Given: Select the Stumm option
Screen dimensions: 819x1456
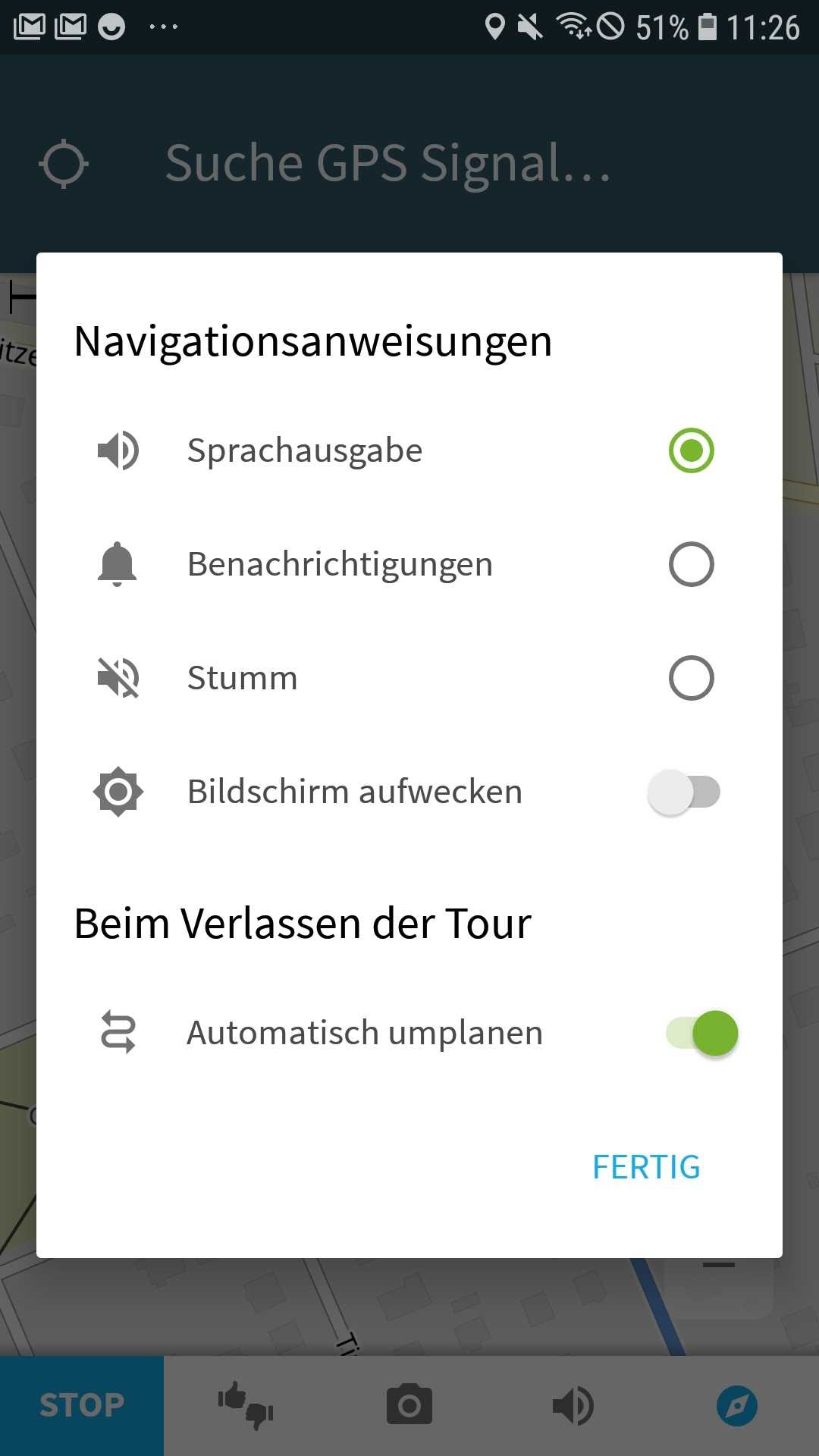Looking at the screenshot, I should tap(691, 678).
